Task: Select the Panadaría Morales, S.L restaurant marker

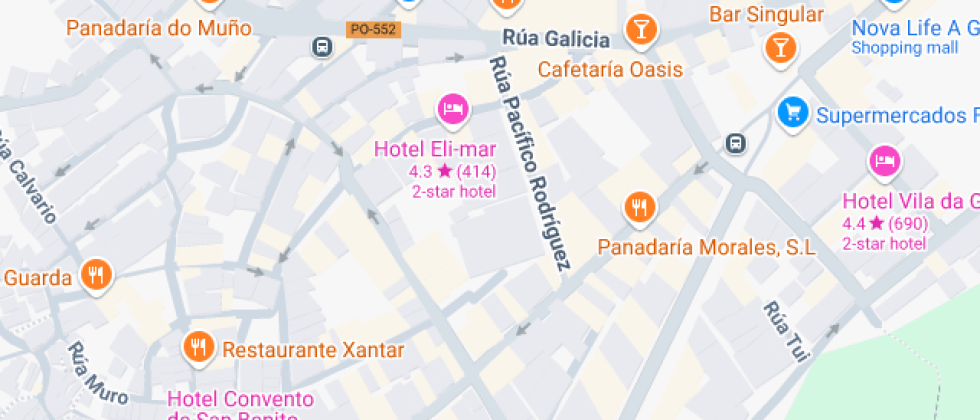Action: pos(640,207)
